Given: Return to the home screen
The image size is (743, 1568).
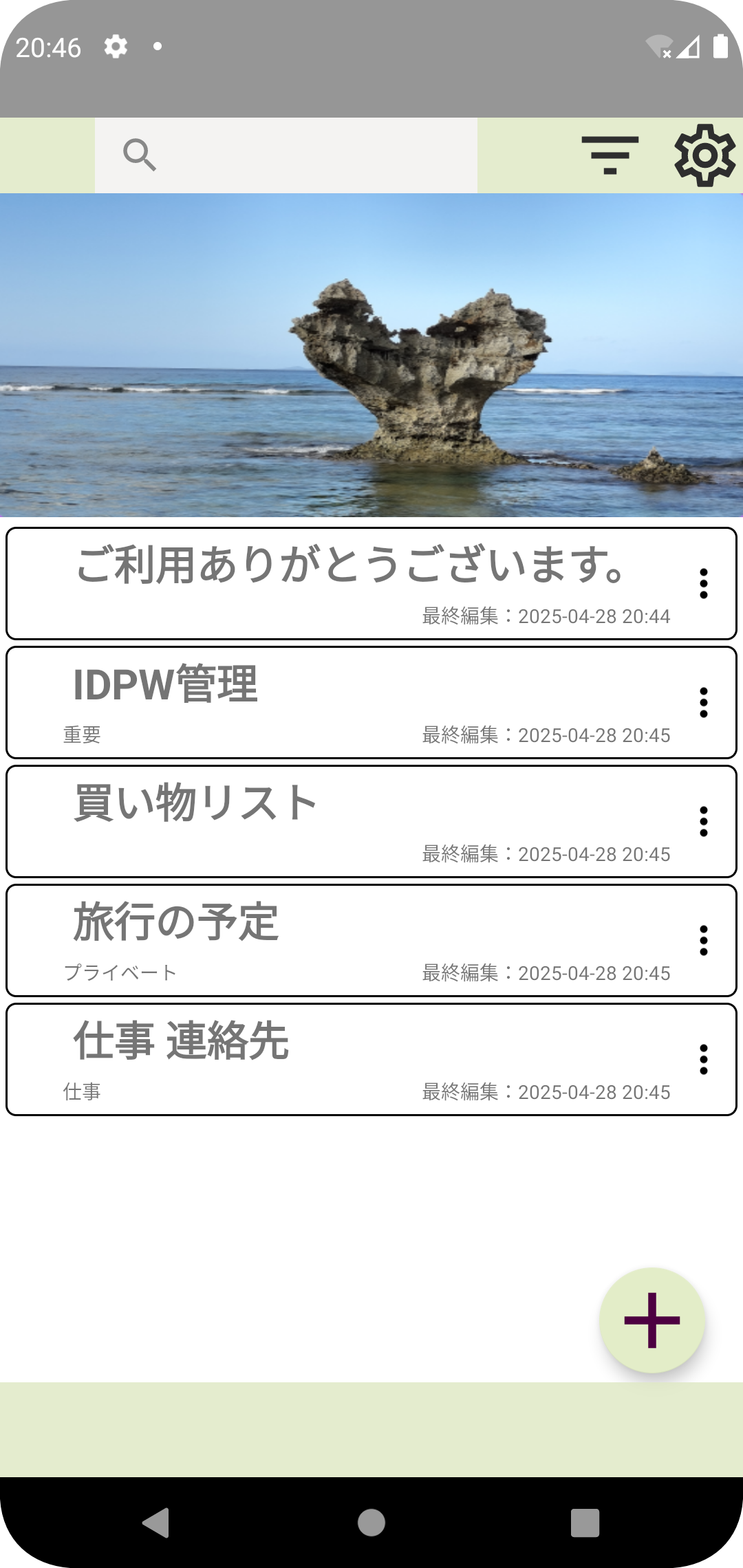Looking at the screenshot, I should point(371,1522).
